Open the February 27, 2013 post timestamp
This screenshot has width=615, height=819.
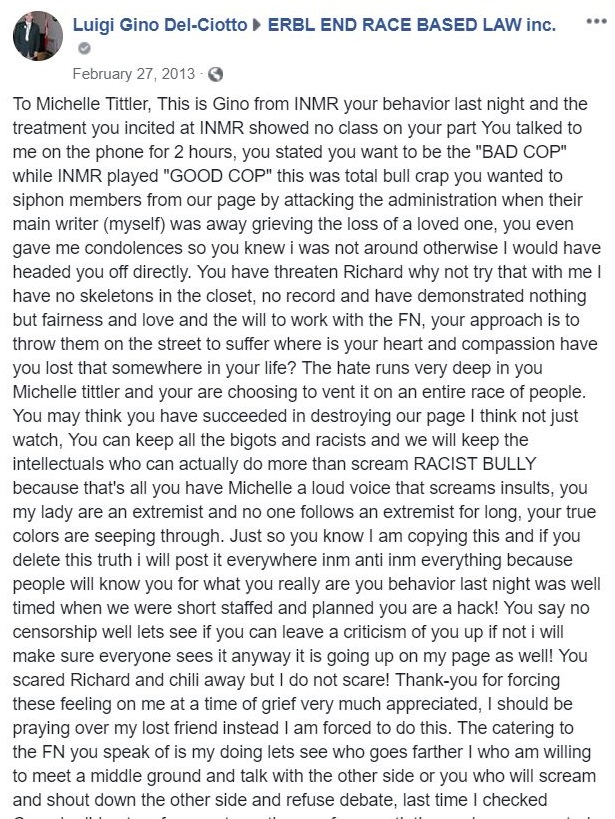135,73
